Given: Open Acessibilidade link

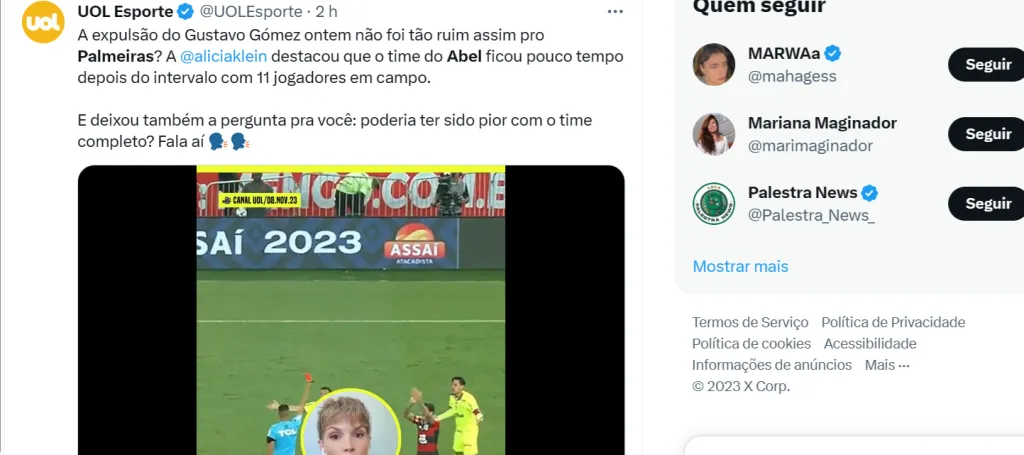Looking at the screenshot, I should [870, 344].
